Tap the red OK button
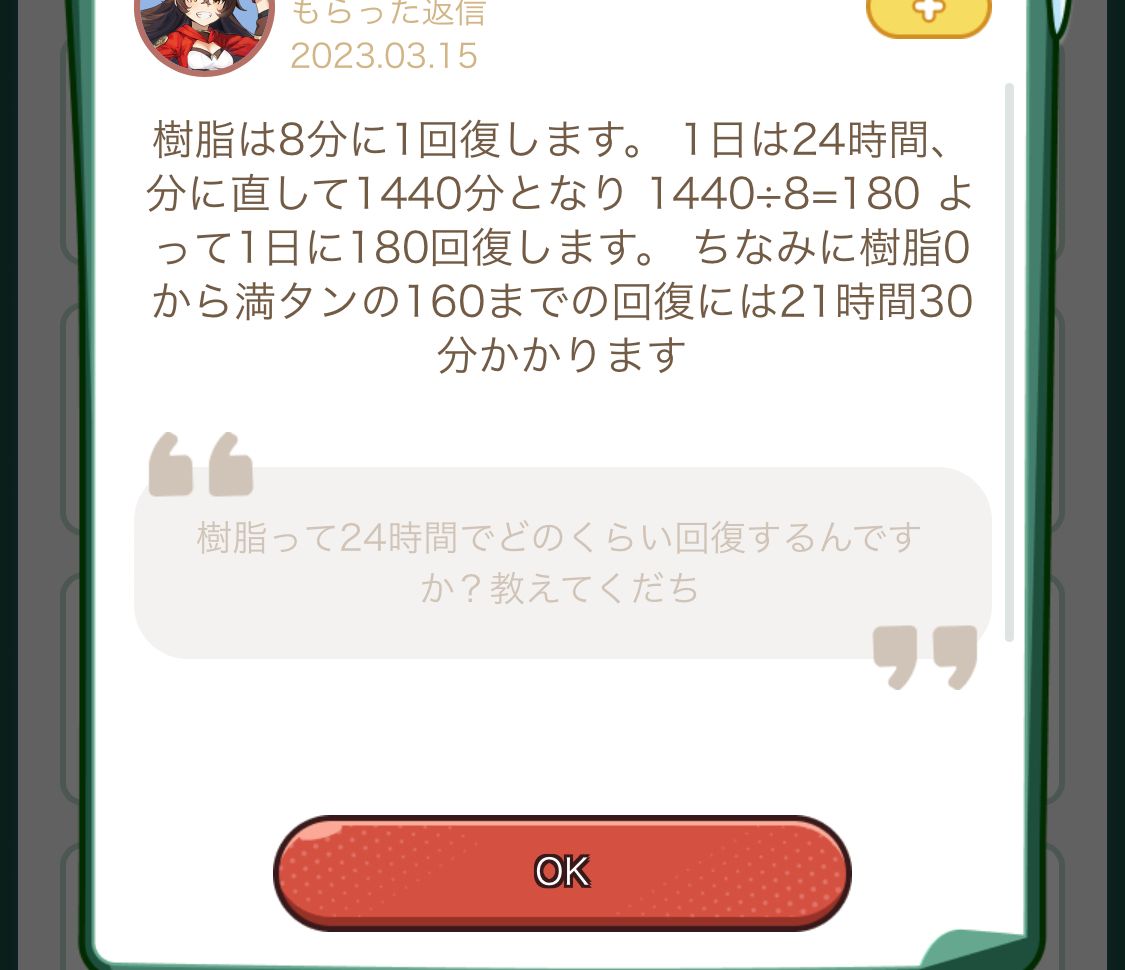The image size is (1125, 970). (562, 872)
